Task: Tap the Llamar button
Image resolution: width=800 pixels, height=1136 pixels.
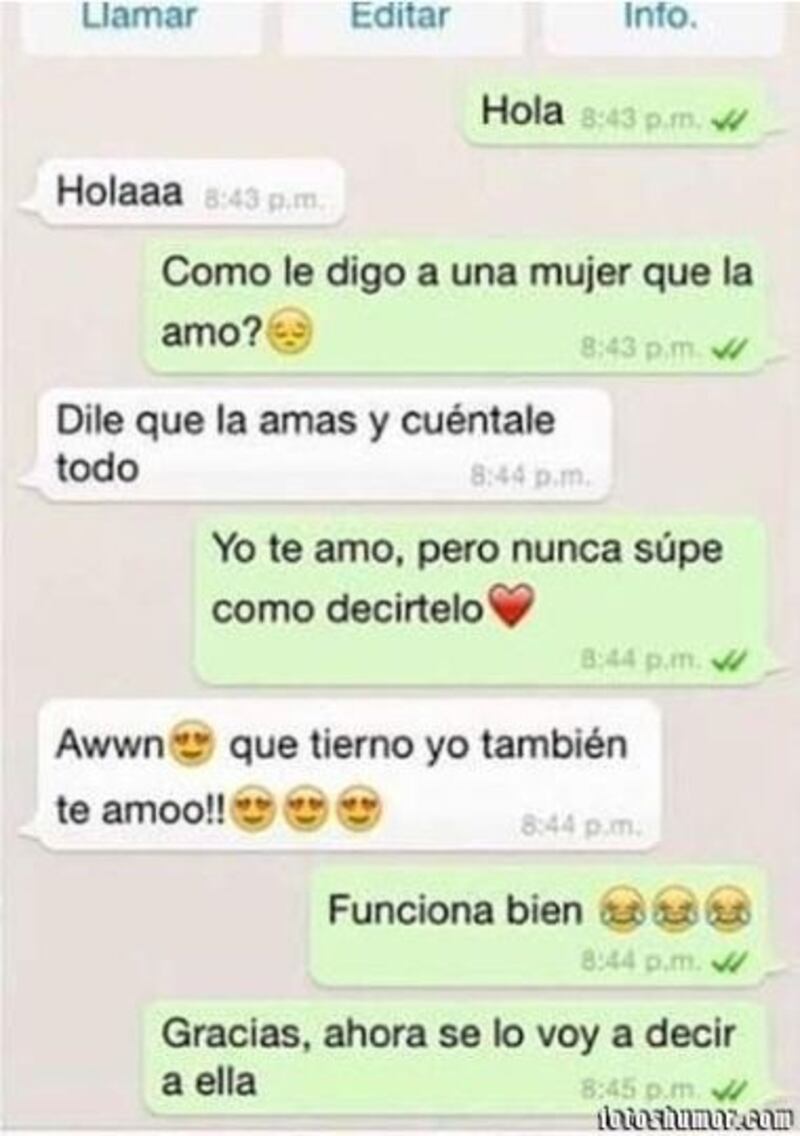Action: [140, 20]
